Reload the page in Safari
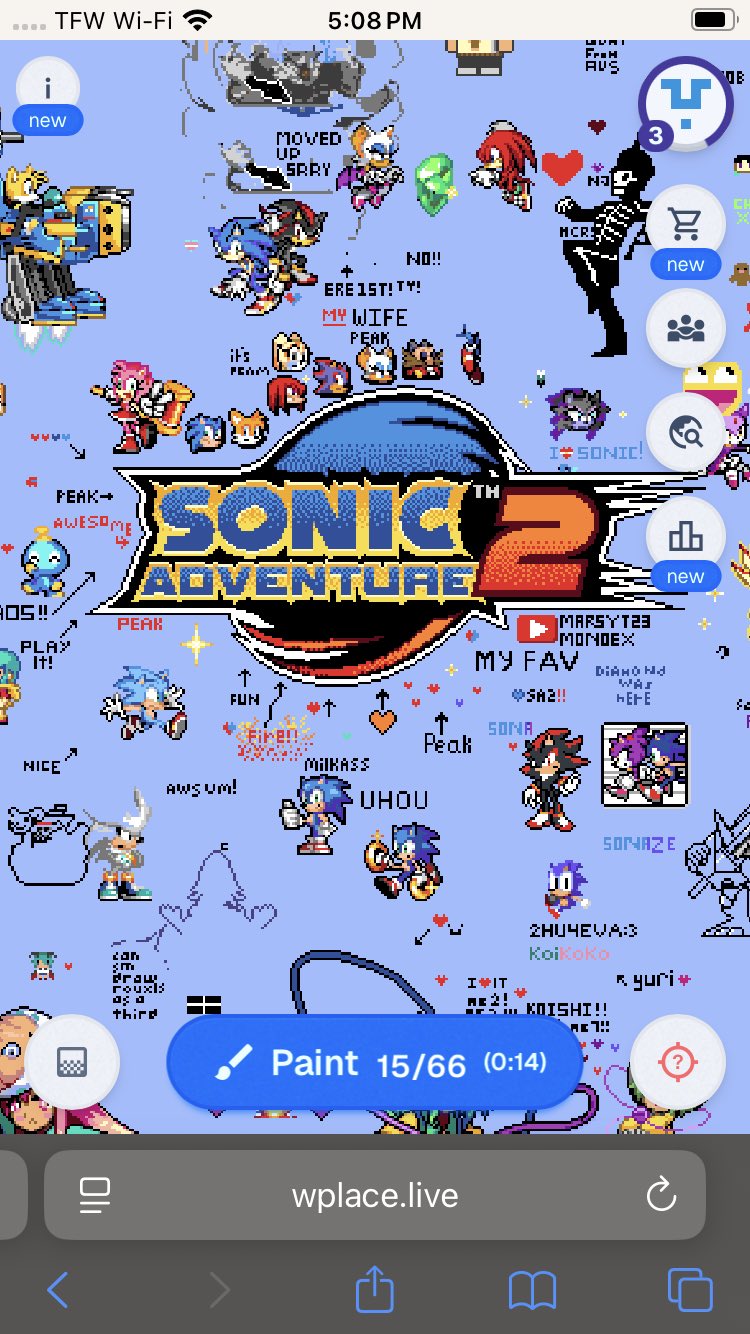The image size is (750, 1334). click(x=661, y=1195)
